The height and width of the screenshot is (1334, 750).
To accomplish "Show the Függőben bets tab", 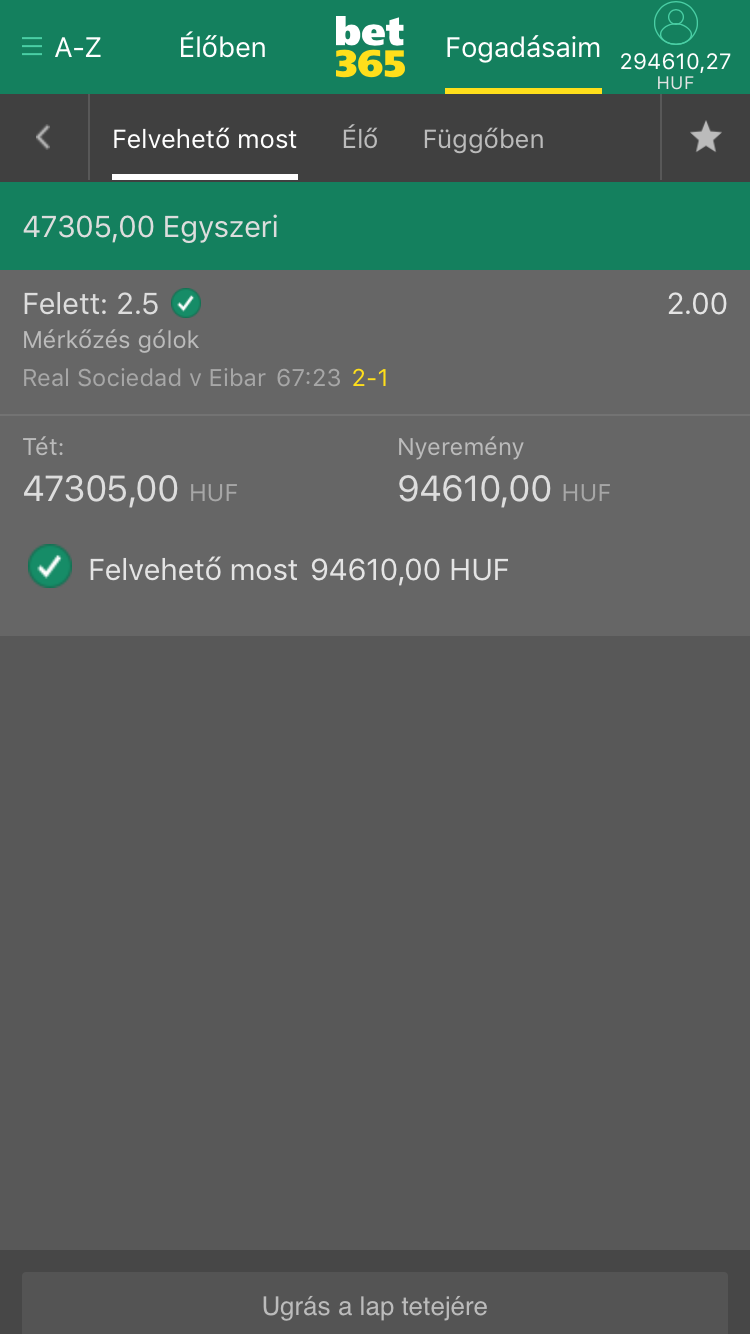I will point(483,139).
